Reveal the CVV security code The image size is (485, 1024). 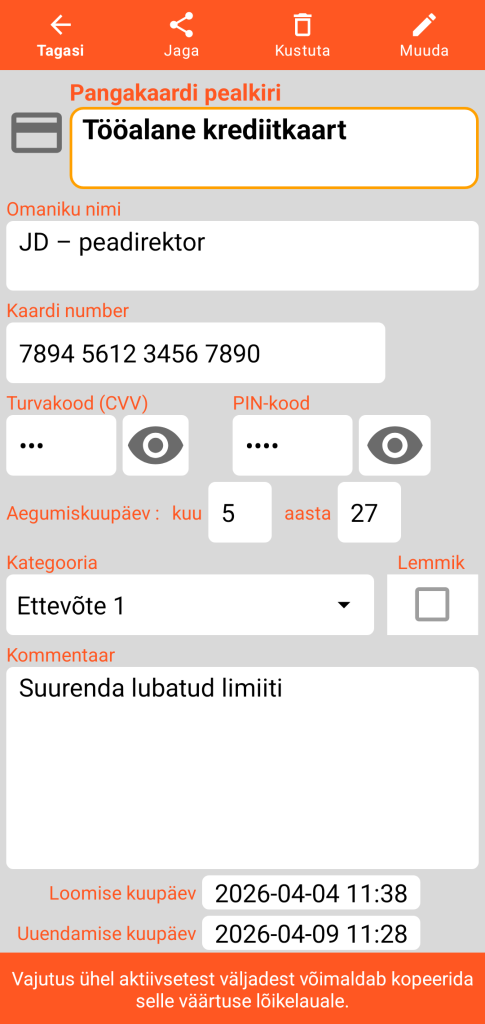(155, 445)
